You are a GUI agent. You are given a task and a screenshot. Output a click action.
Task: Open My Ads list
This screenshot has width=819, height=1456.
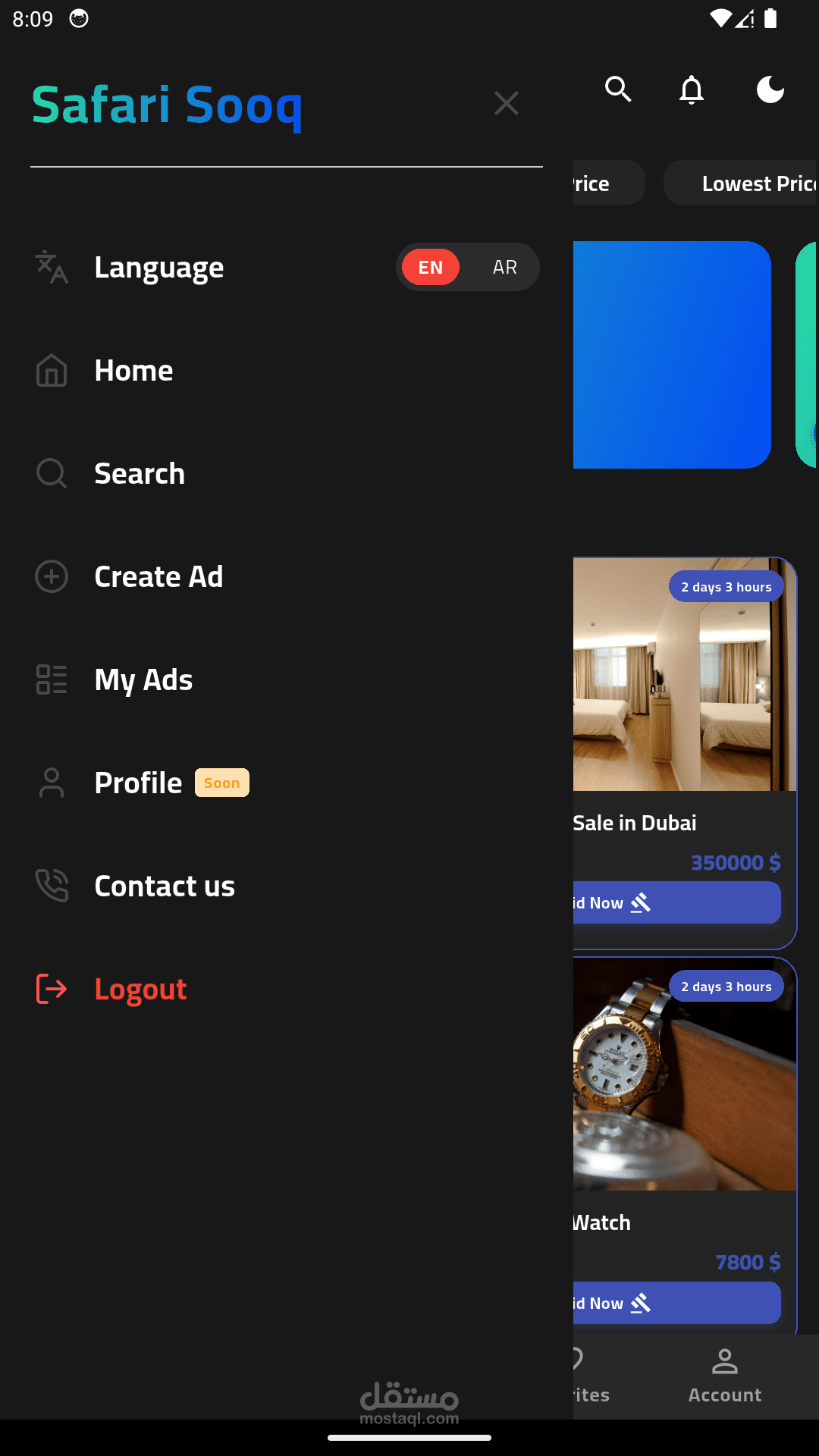(x=287, y=680)
